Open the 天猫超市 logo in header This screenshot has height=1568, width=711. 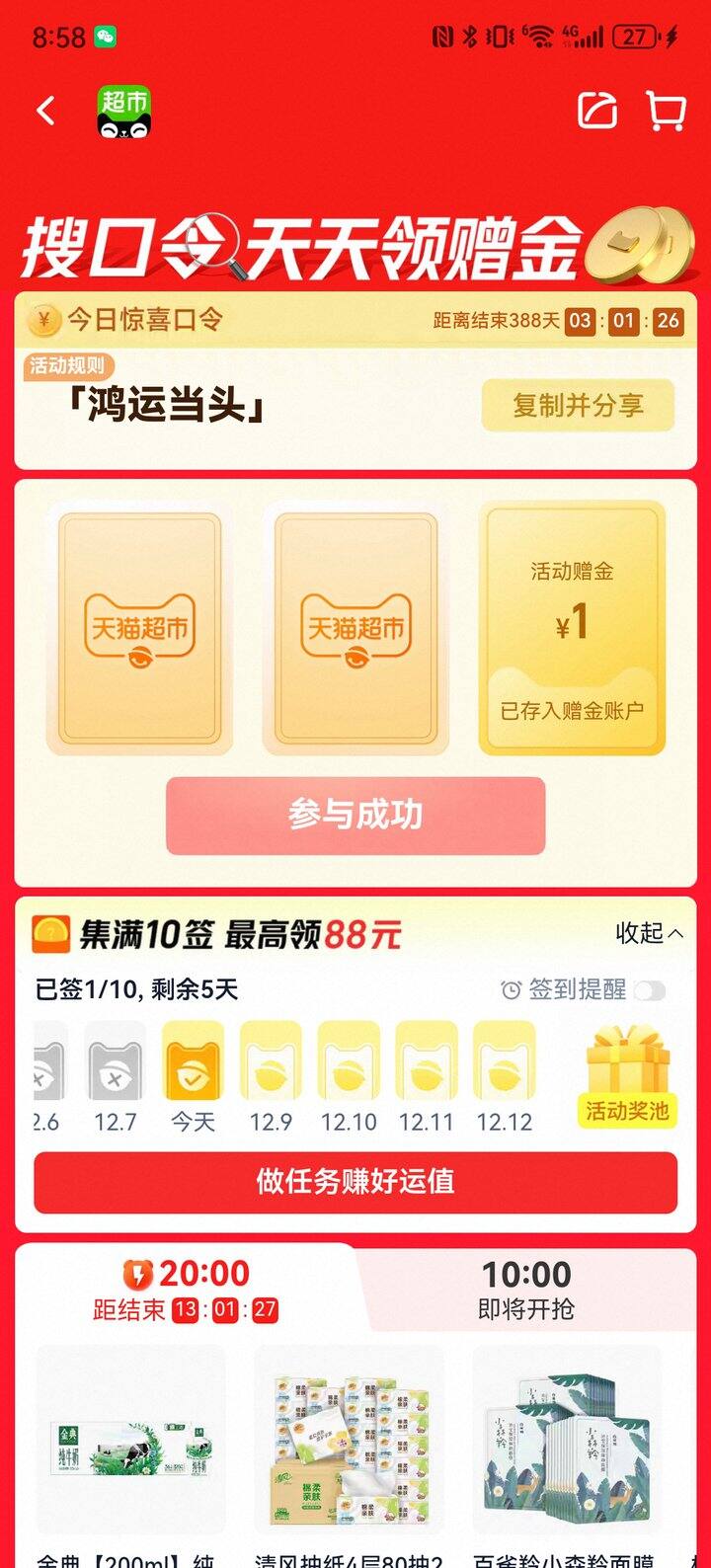click(123, 111)
